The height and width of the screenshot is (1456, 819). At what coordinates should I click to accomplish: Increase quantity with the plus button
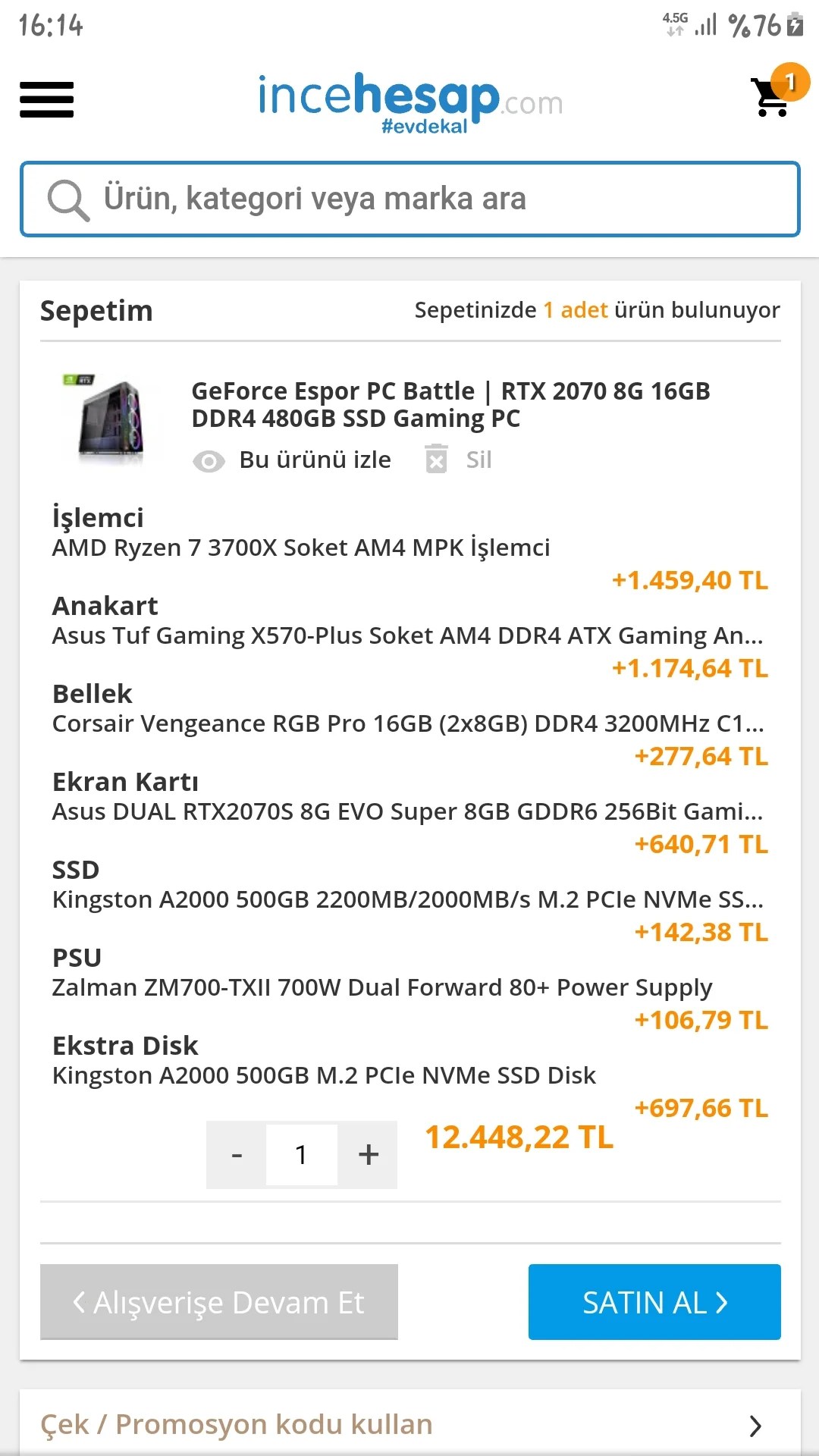[x=369, y=1155]
